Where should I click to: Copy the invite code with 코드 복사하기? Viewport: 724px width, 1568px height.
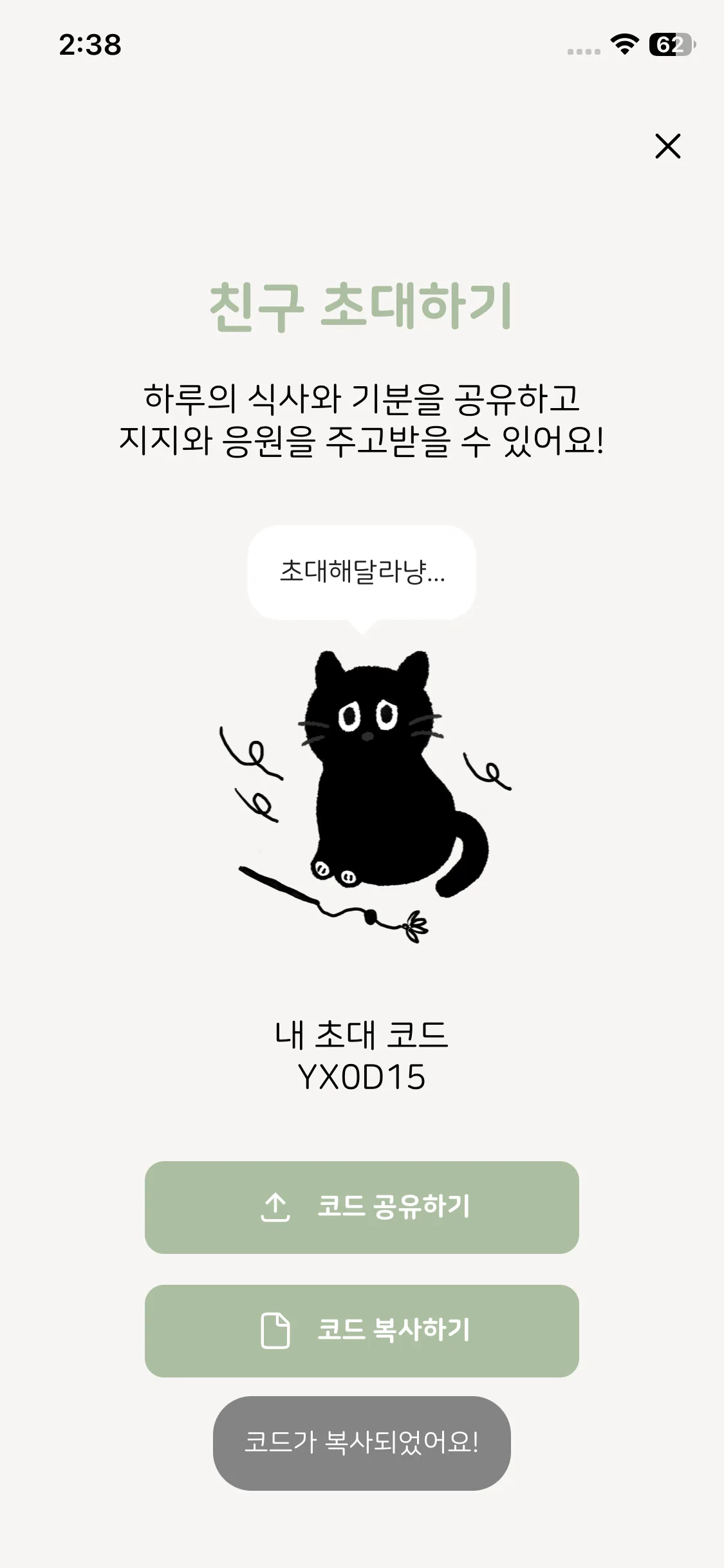(362, 1330)
